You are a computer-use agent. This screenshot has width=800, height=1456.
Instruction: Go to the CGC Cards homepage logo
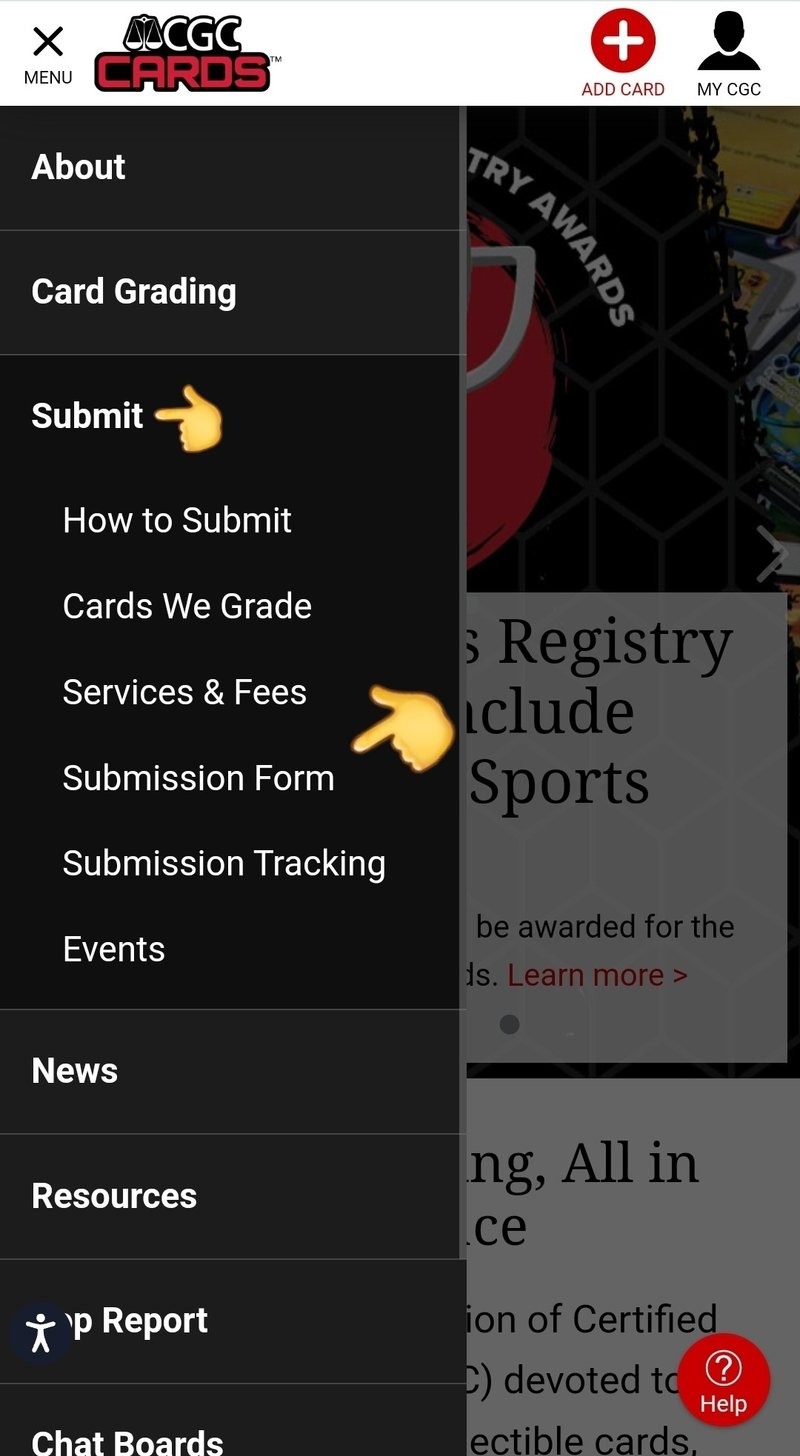point(185,54)
